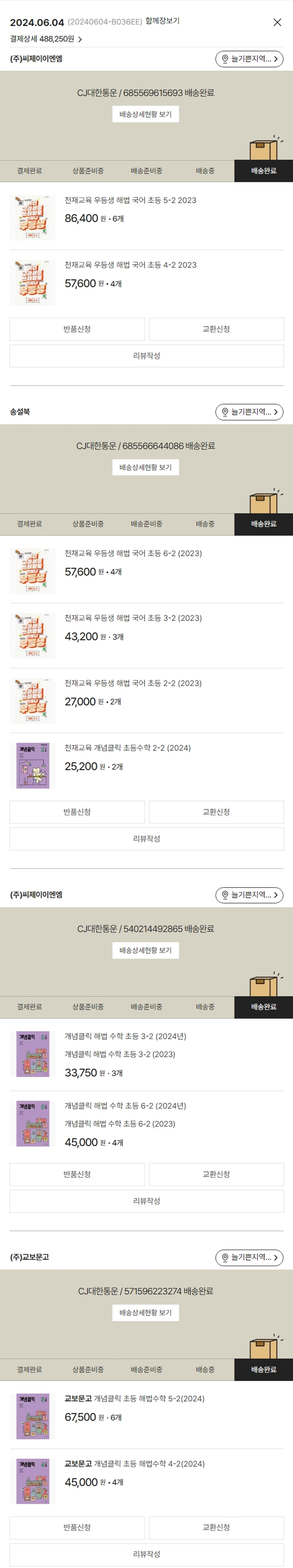
Task: Open 개념클릭 해법 수학 초등 6-2 item
Action: 125,1106
